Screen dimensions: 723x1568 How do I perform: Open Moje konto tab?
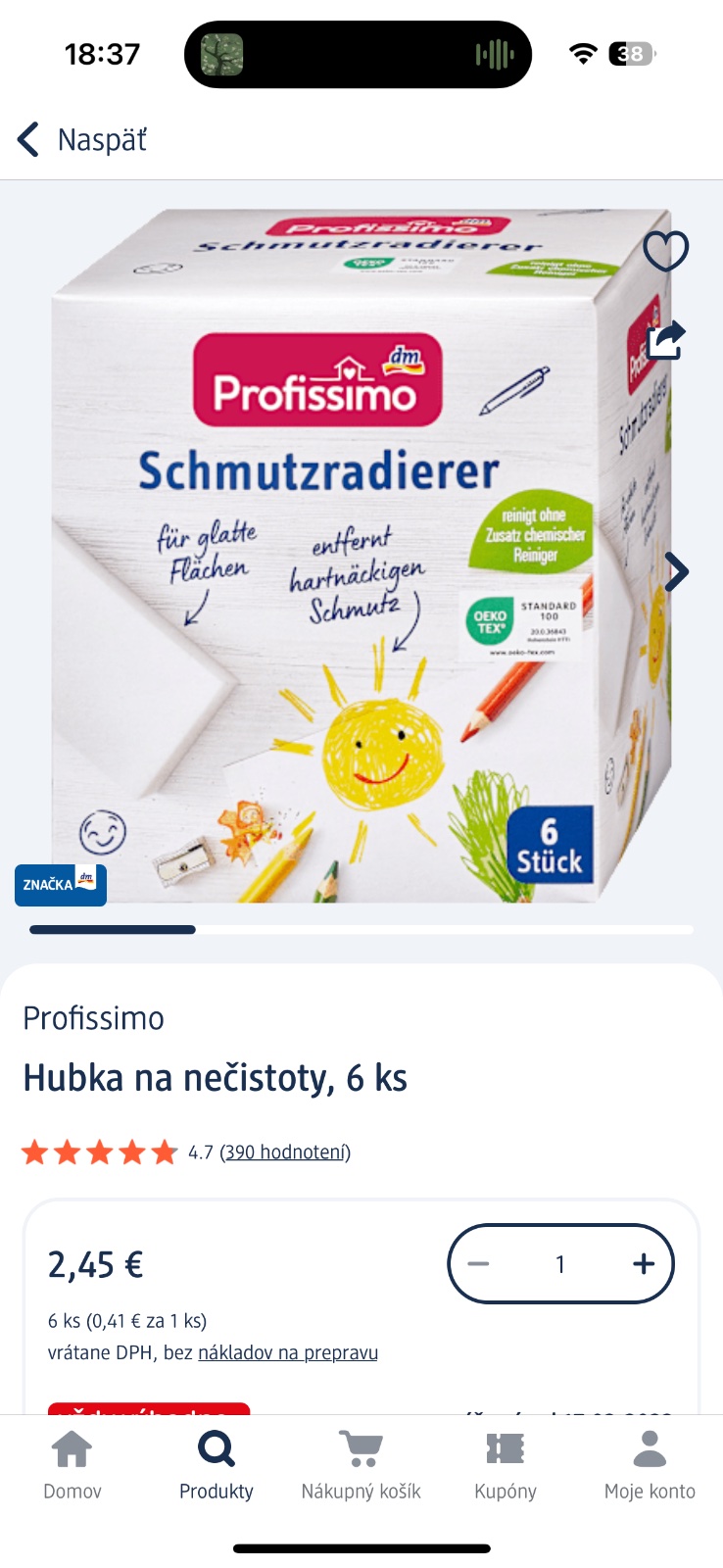(650, 1465)
